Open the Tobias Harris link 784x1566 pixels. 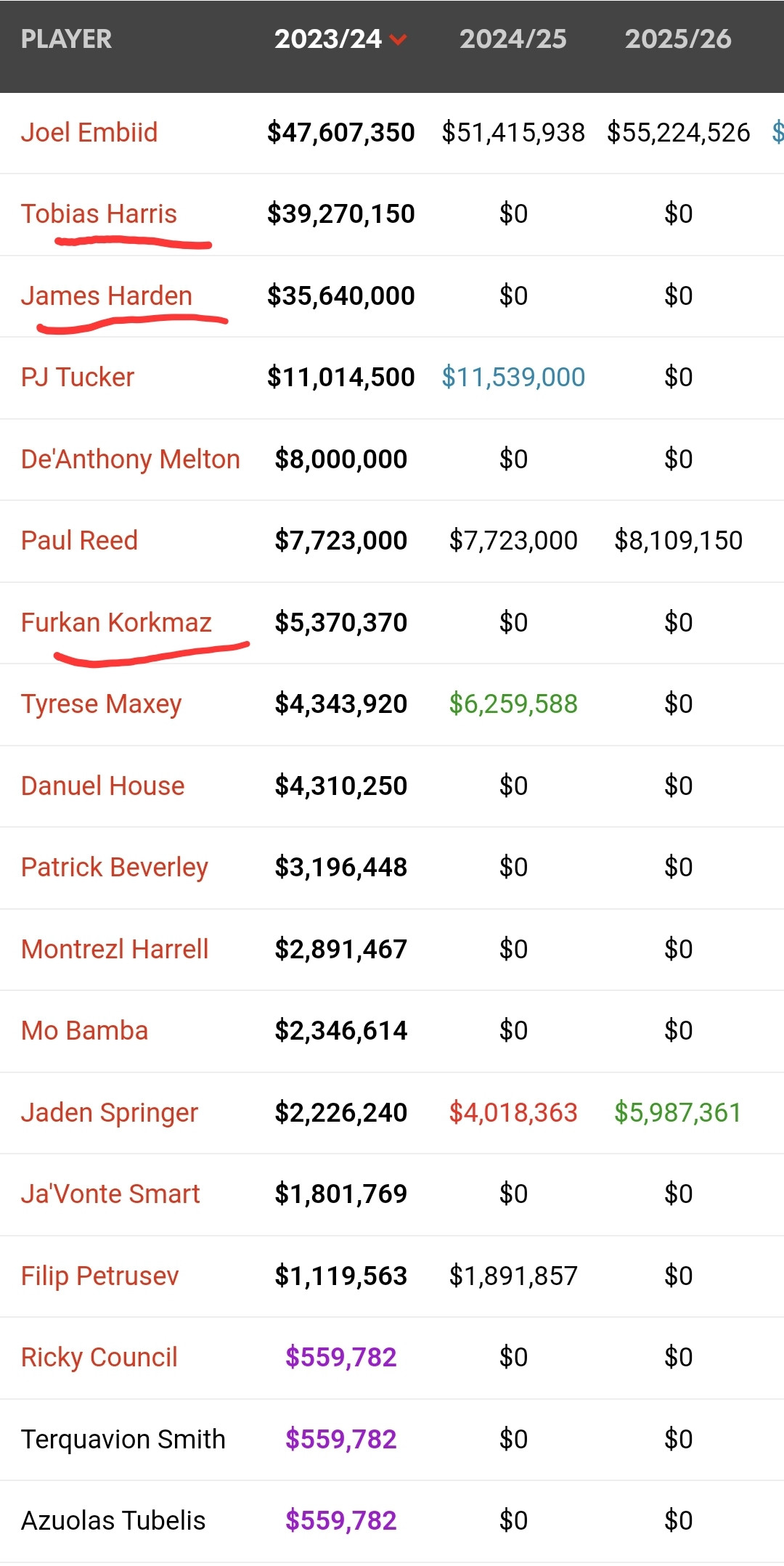click(99, 213)
